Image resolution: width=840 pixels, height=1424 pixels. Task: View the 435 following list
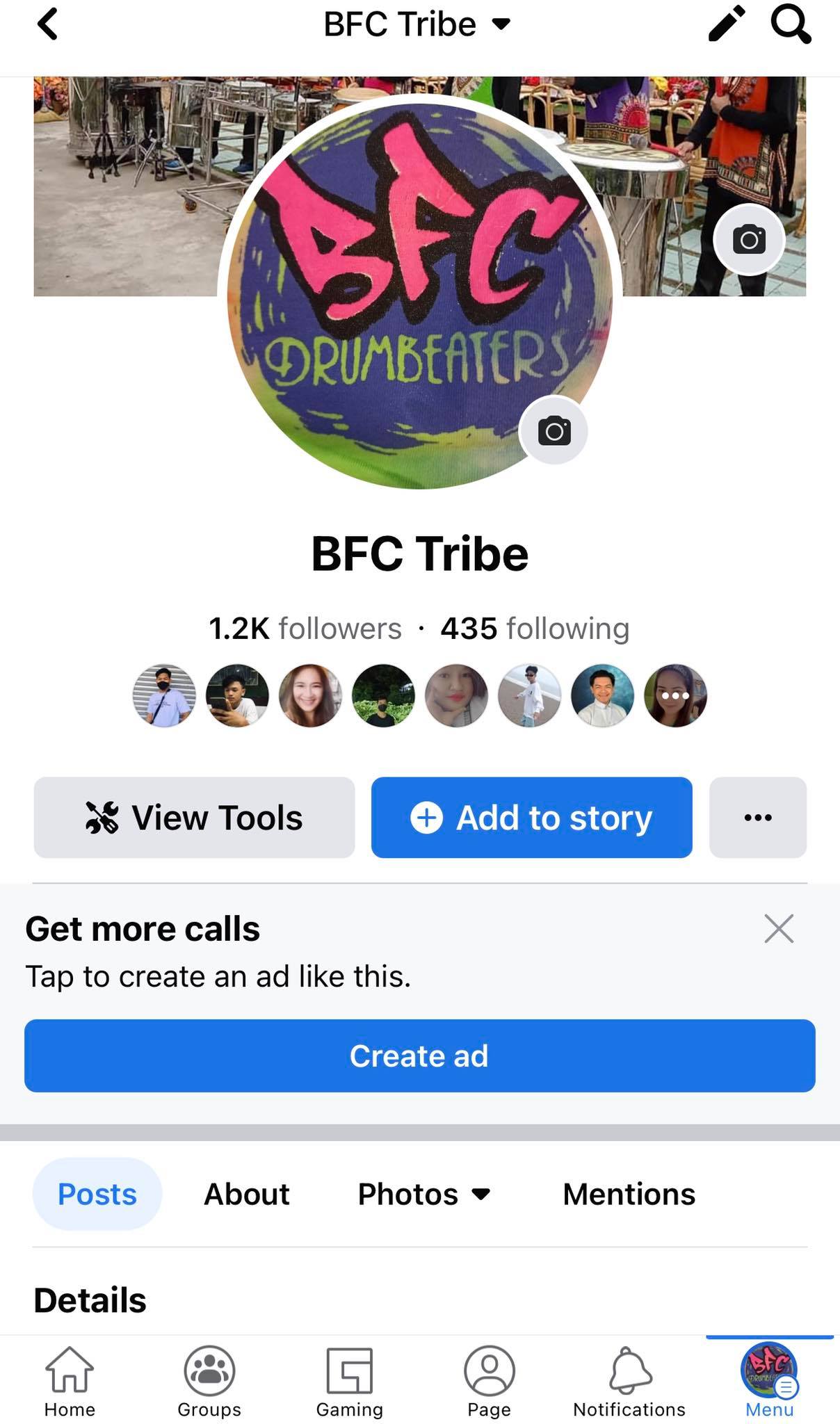535,629
